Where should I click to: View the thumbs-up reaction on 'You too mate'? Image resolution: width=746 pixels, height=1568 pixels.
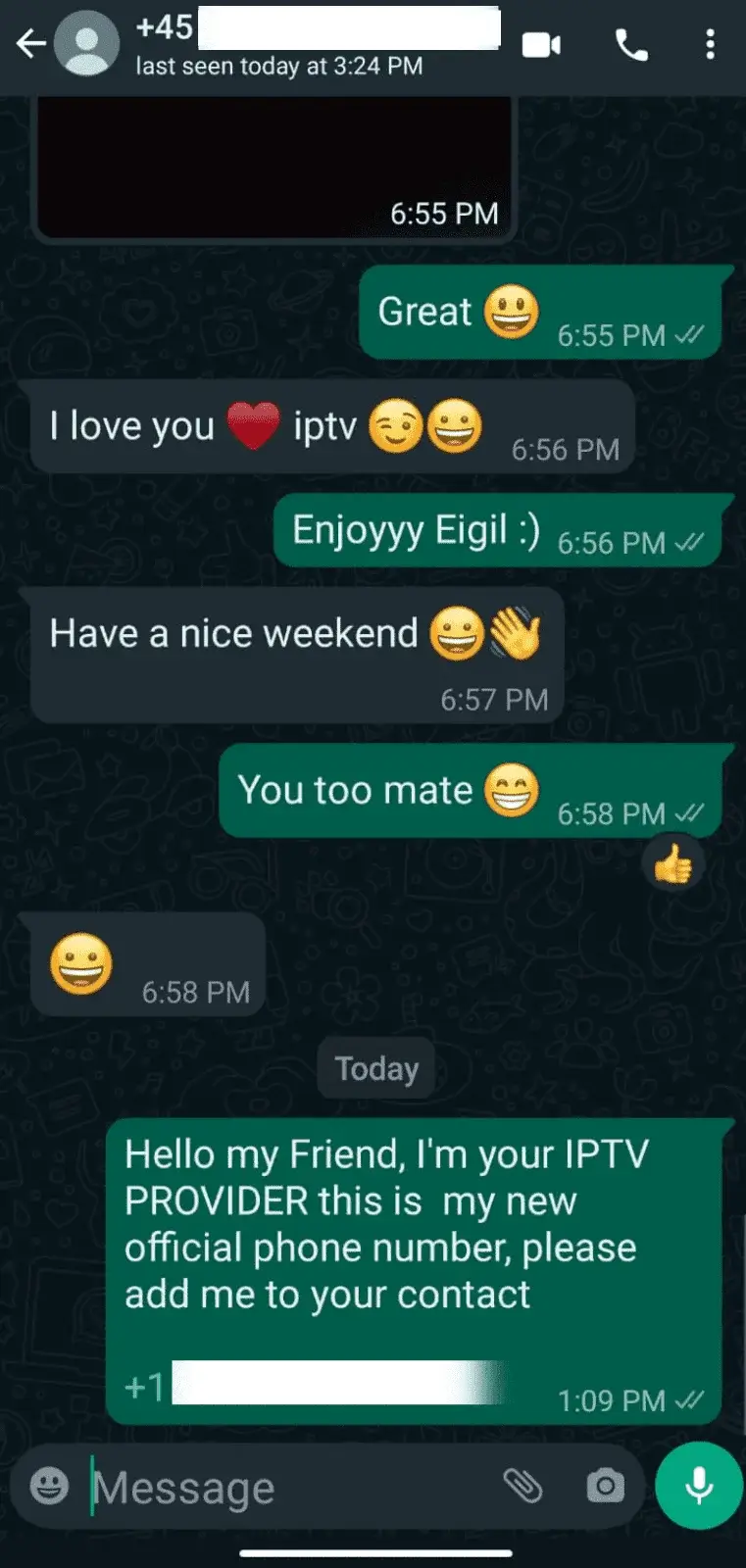pyautogui.click(x=672, y=865)
